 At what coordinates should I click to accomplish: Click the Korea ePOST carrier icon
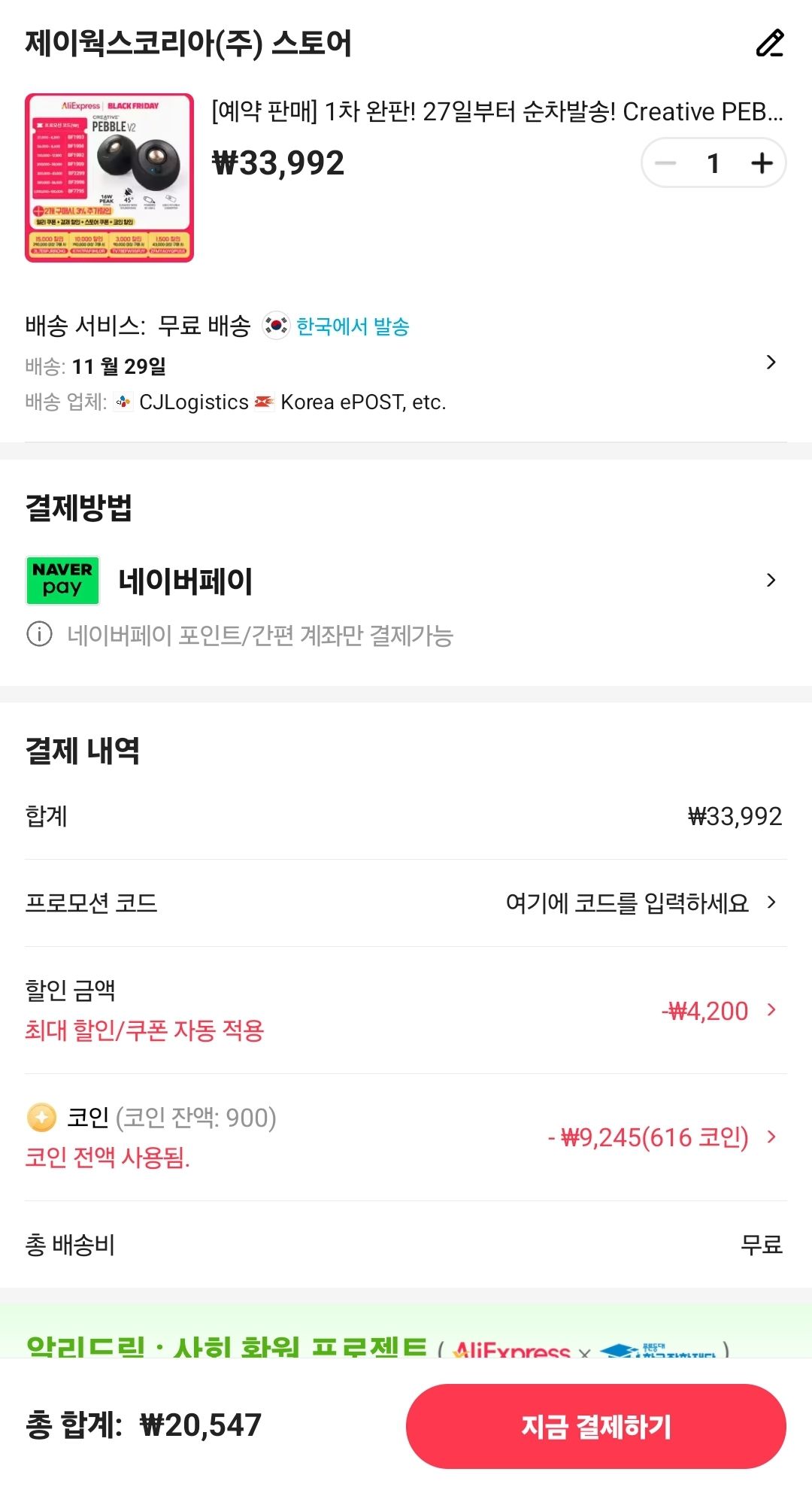pyautogui.click(x=265, y=402)
